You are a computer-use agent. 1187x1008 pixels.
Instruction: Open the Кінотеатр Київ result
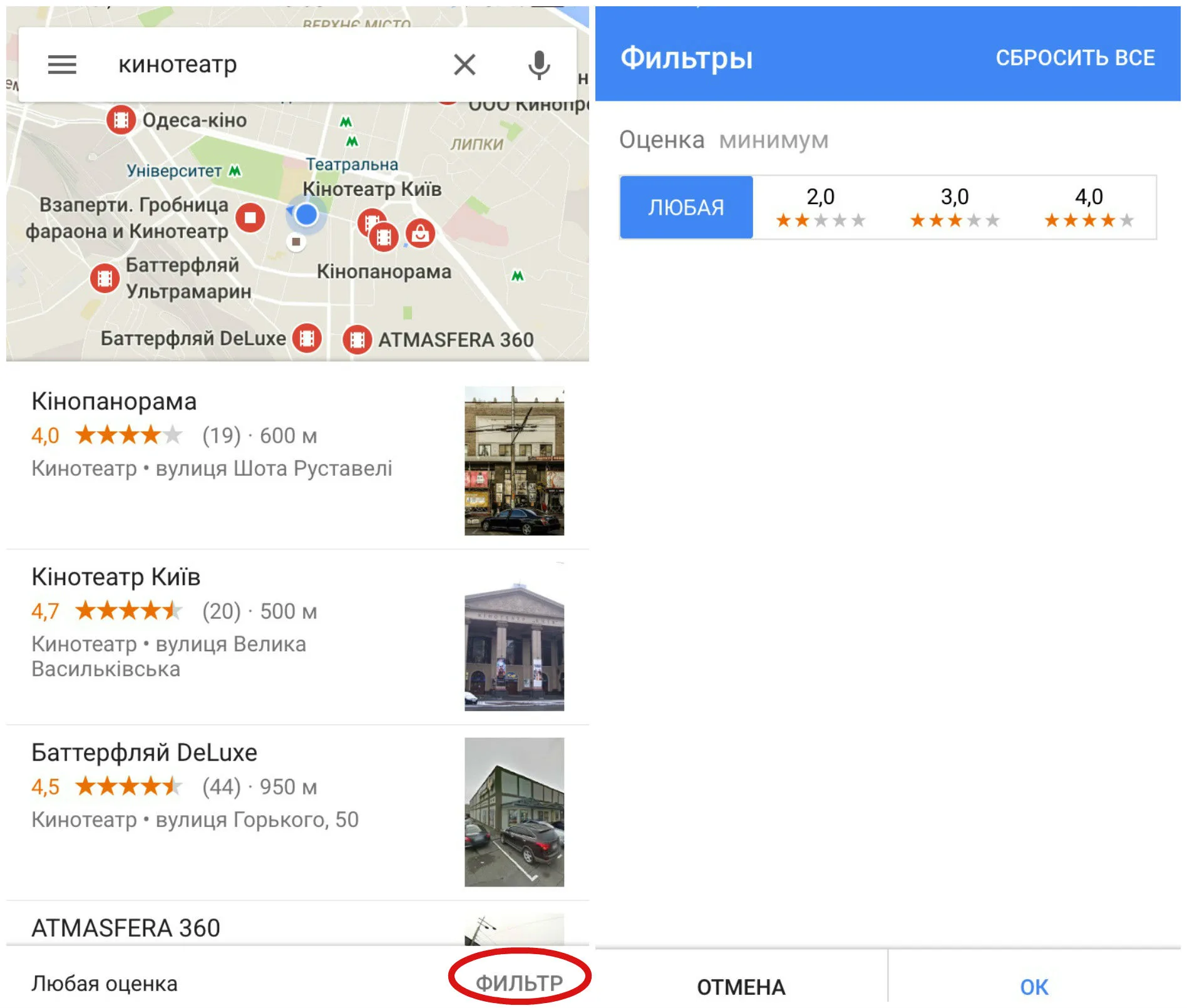(297, 637)
